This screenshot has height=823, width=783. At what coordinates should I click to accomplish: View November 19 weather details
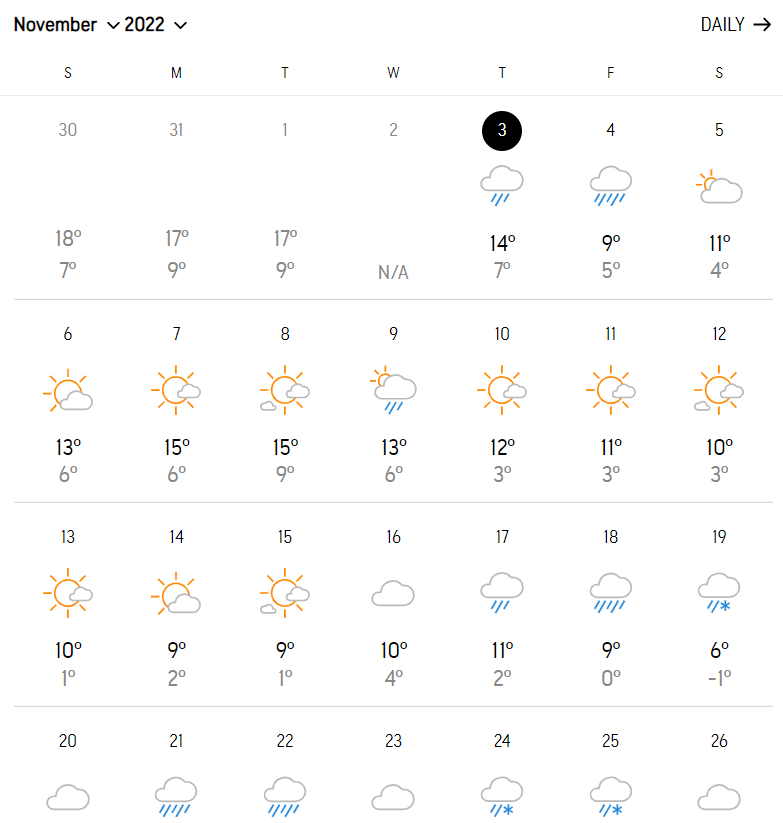coord(719,604)
